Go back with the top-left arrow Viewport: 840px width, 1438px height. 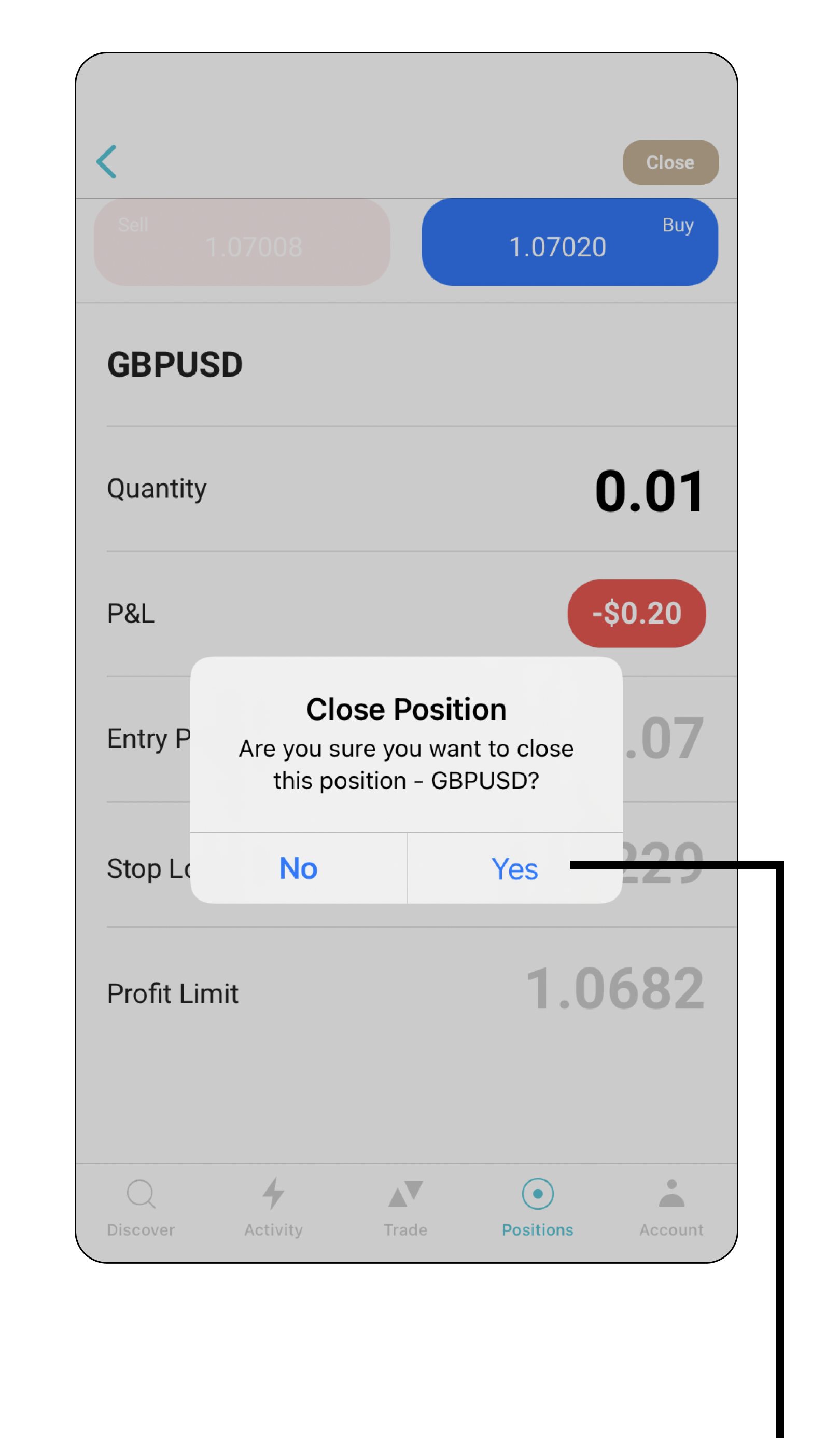pos(107,162)
